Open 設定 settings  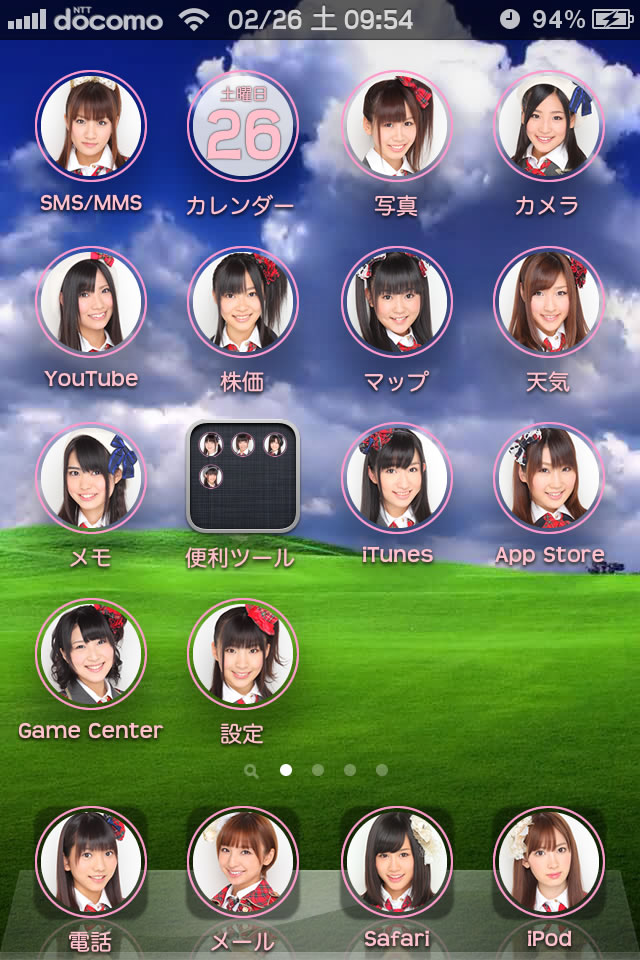tap(243, 654)
